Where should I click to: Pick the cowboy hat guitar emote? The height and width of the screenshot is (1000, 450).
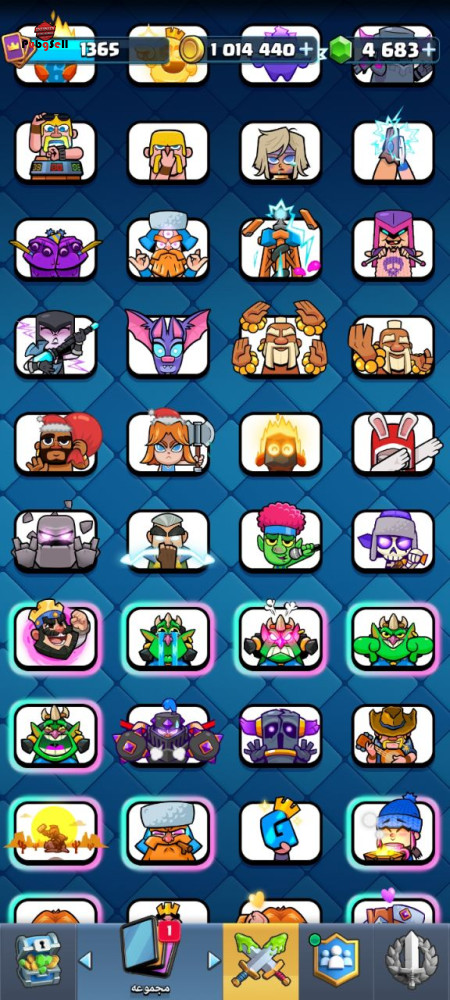click(393, 733)
